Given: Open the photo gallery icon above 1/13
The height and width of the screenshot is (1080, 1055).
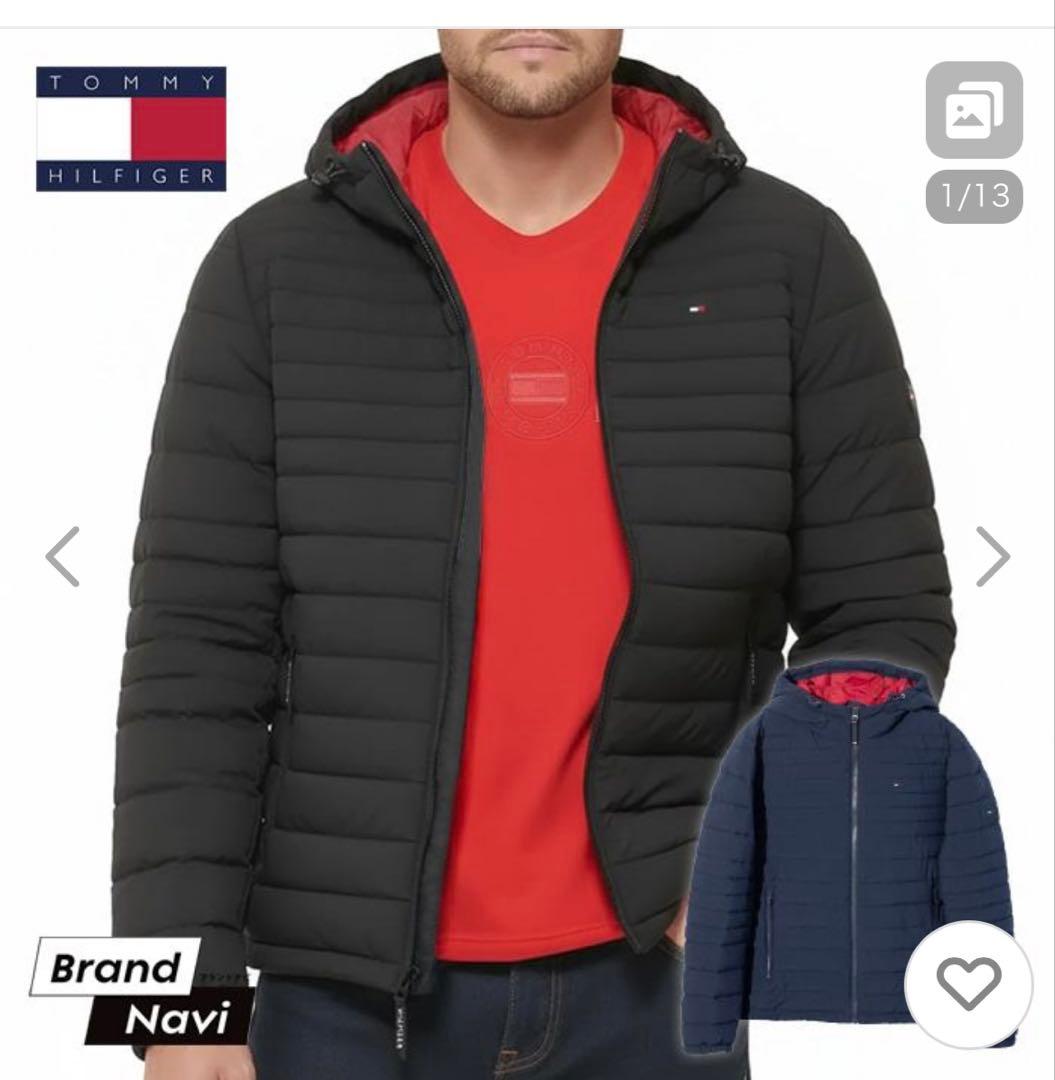Looking at the screenshot, I should 973,111.
